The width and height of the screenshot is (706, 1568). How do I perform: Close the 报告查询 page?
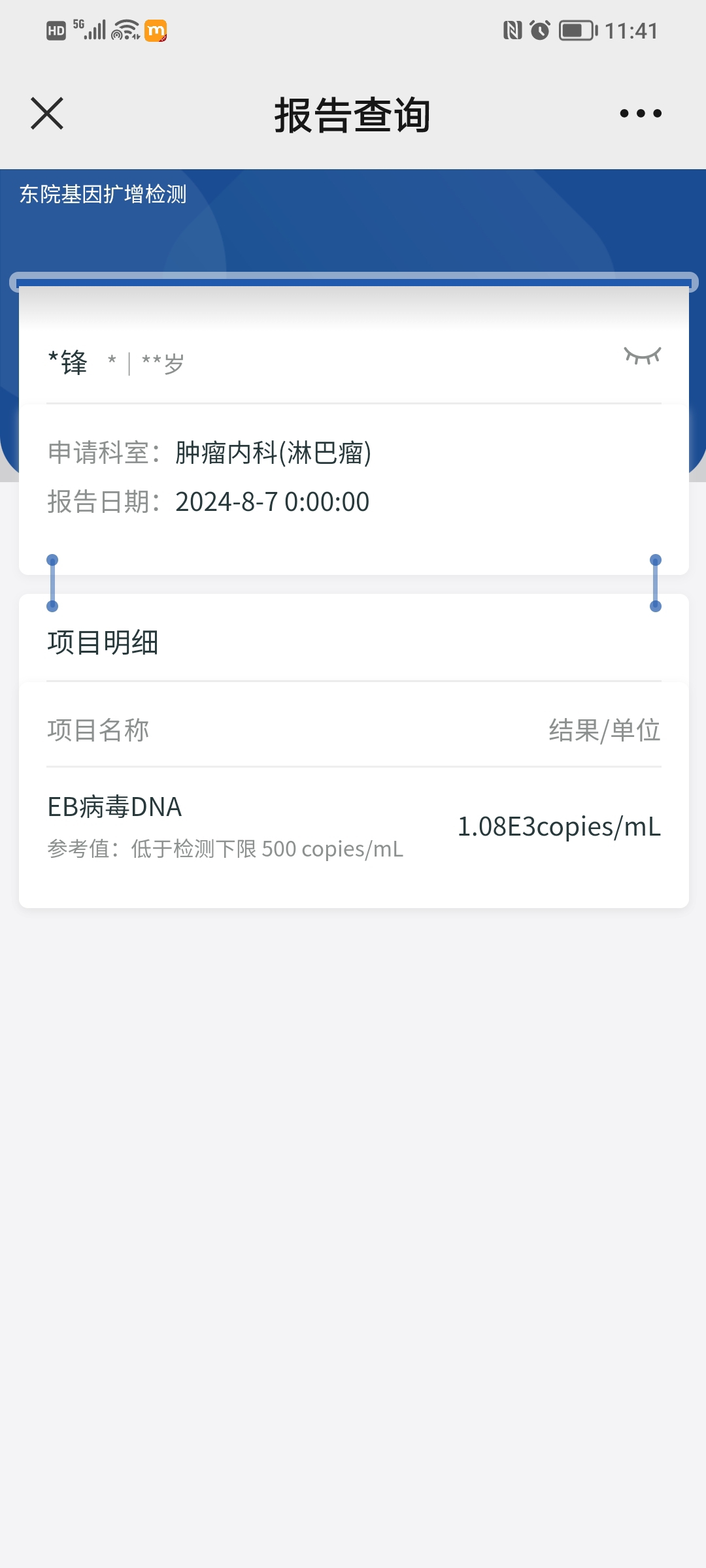[x=47, y=114]
